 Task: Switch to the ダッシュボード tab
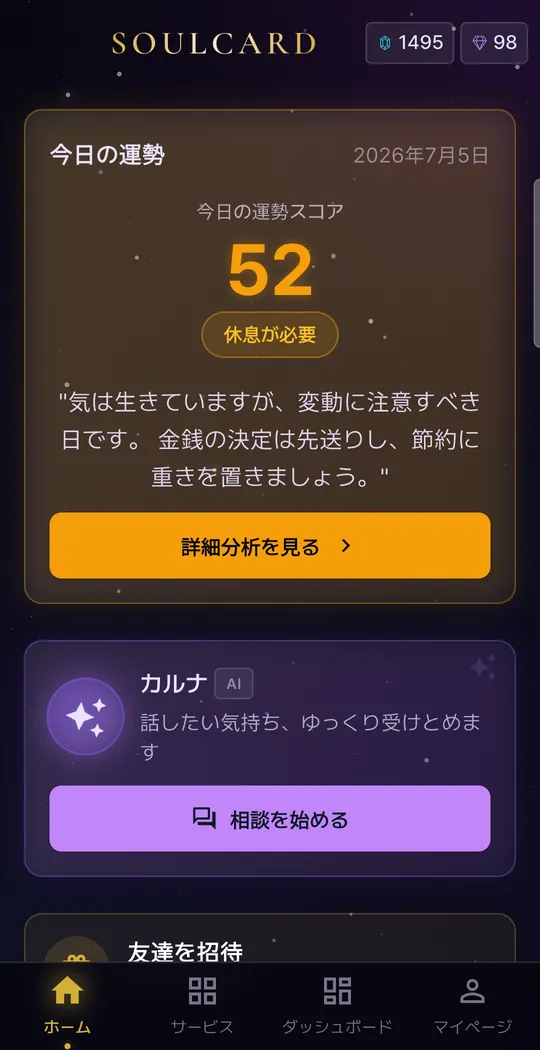coord(337,1004)
